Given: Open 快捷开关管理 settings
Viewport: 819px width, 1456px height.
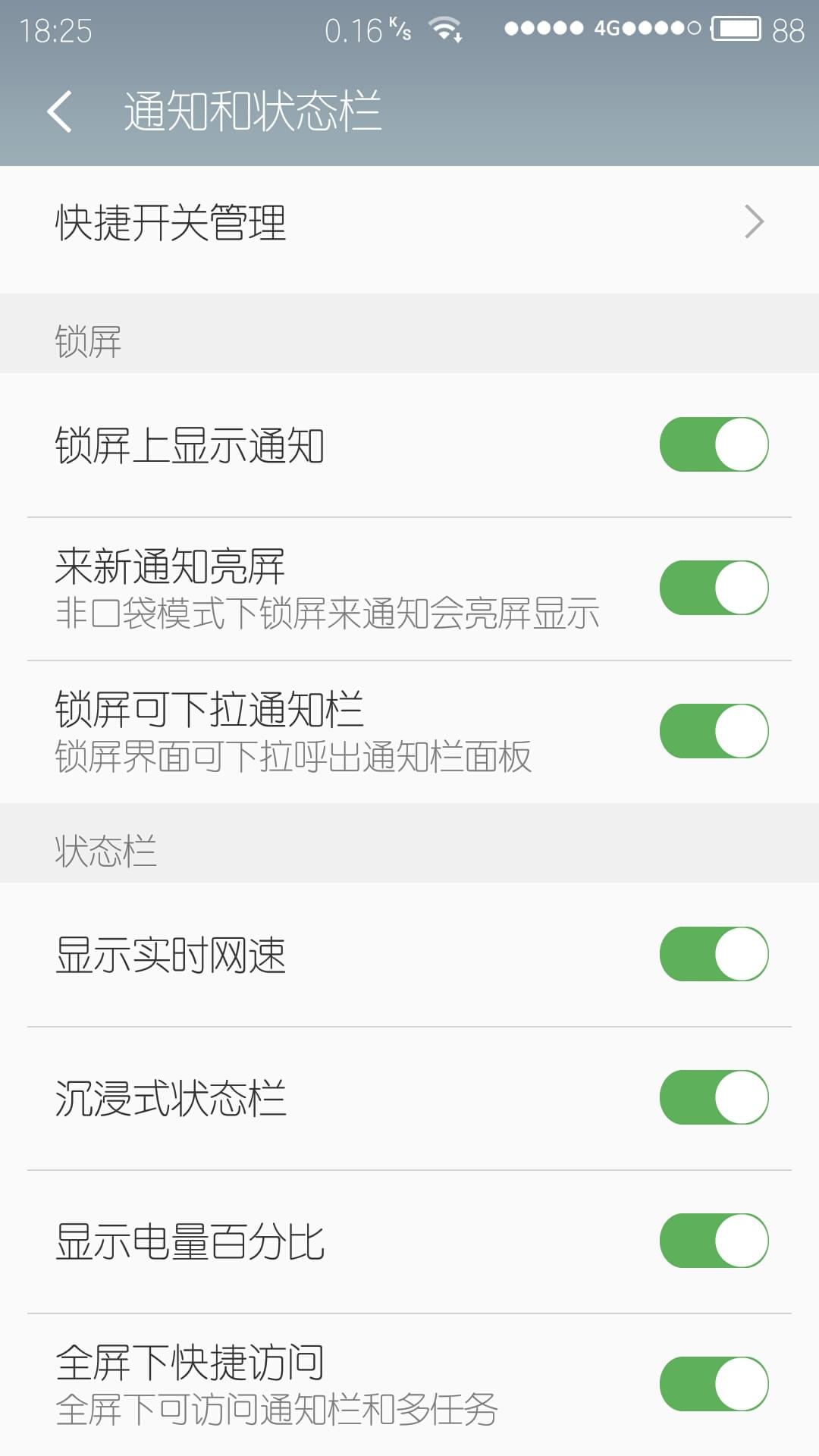Looking at the screenshot, I should point(409,223).
